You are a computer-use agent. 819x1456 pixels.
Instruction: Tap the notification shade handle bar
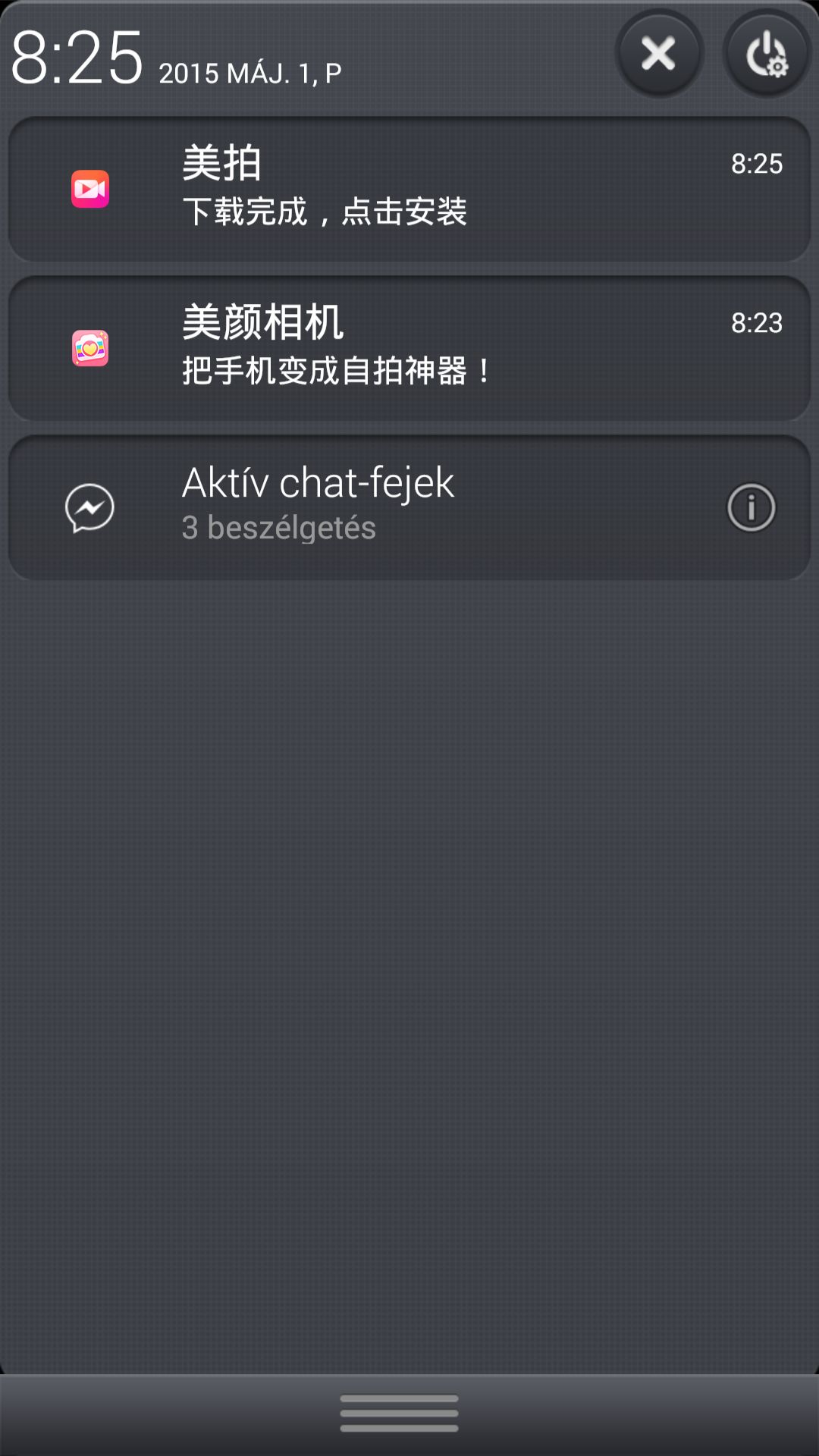pos(400,1414)
